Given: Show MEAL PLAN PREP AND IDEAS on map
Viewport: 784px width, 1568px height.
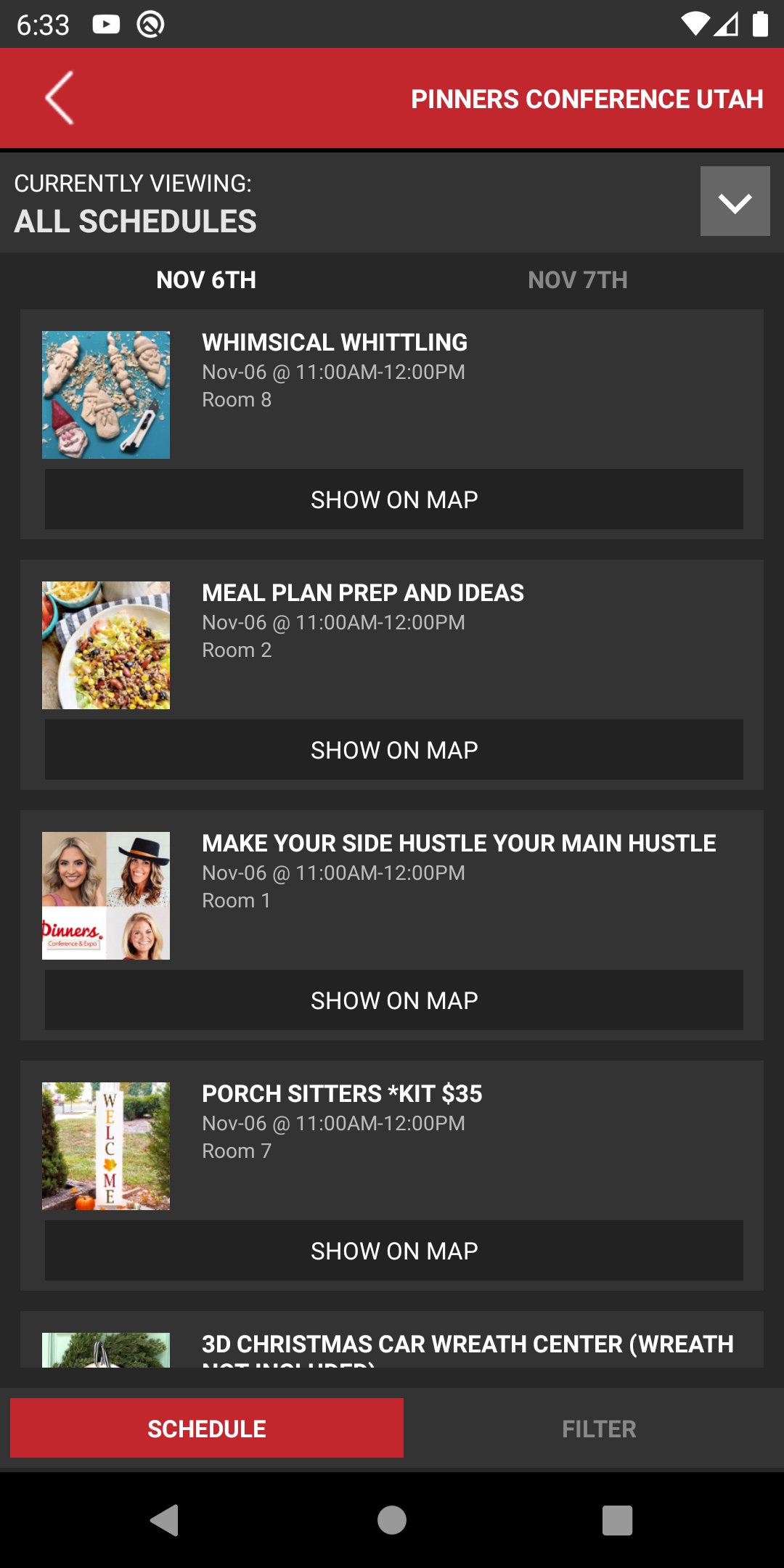Looking at the screenshot, I should tap(393, 749).
